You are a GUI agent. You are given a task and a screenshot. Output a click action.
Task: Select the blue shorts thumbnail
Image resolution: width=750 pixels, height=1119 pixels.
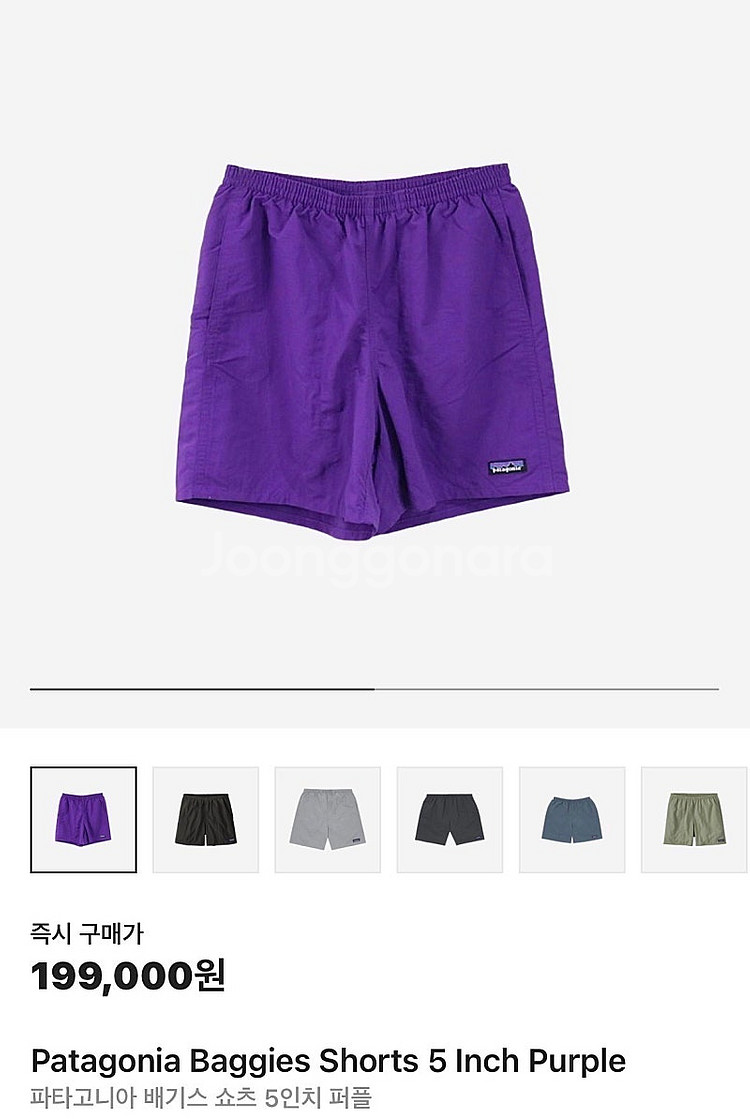(572, 819)
